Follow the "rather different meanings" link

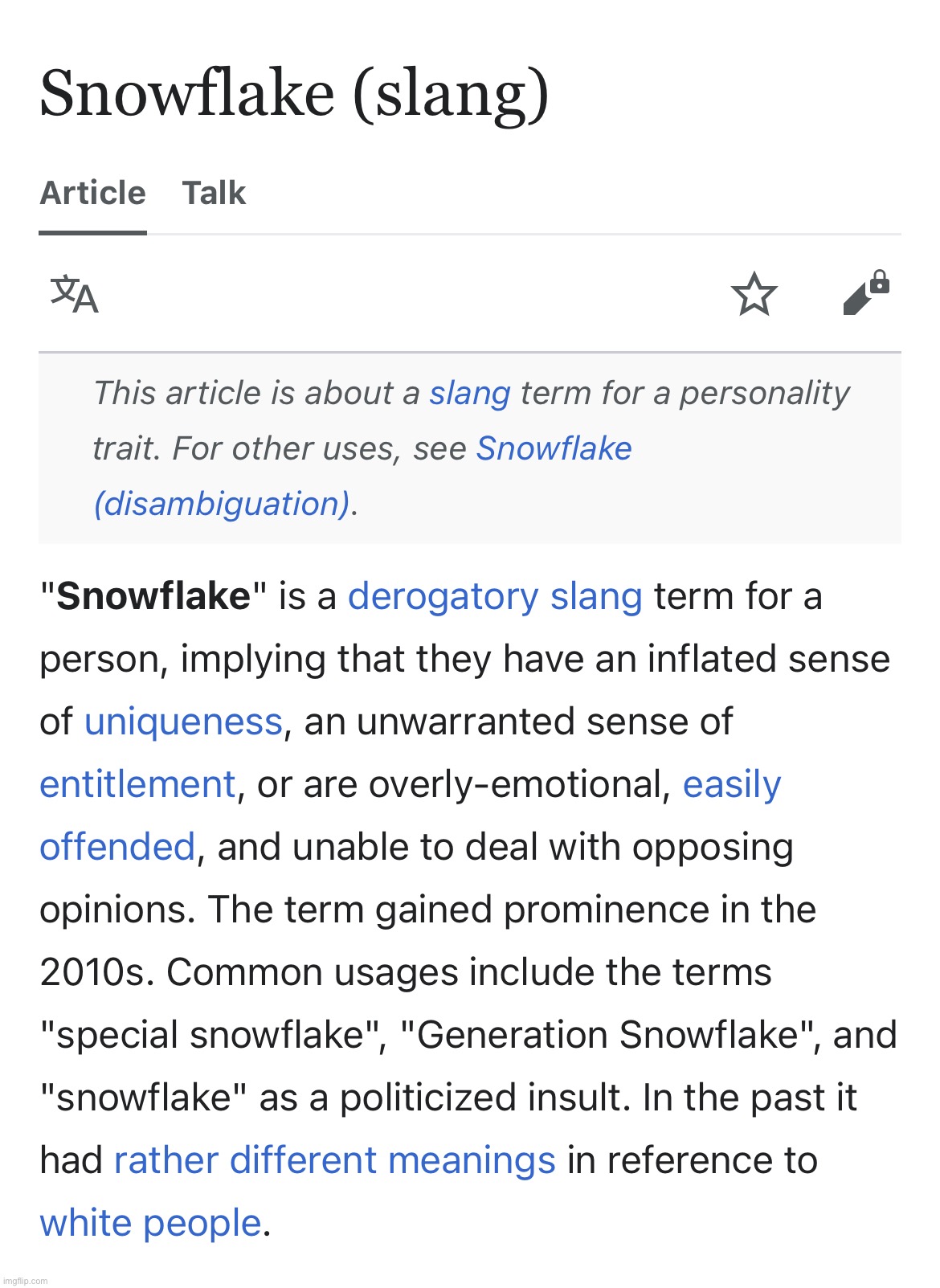pos(334,1161)
